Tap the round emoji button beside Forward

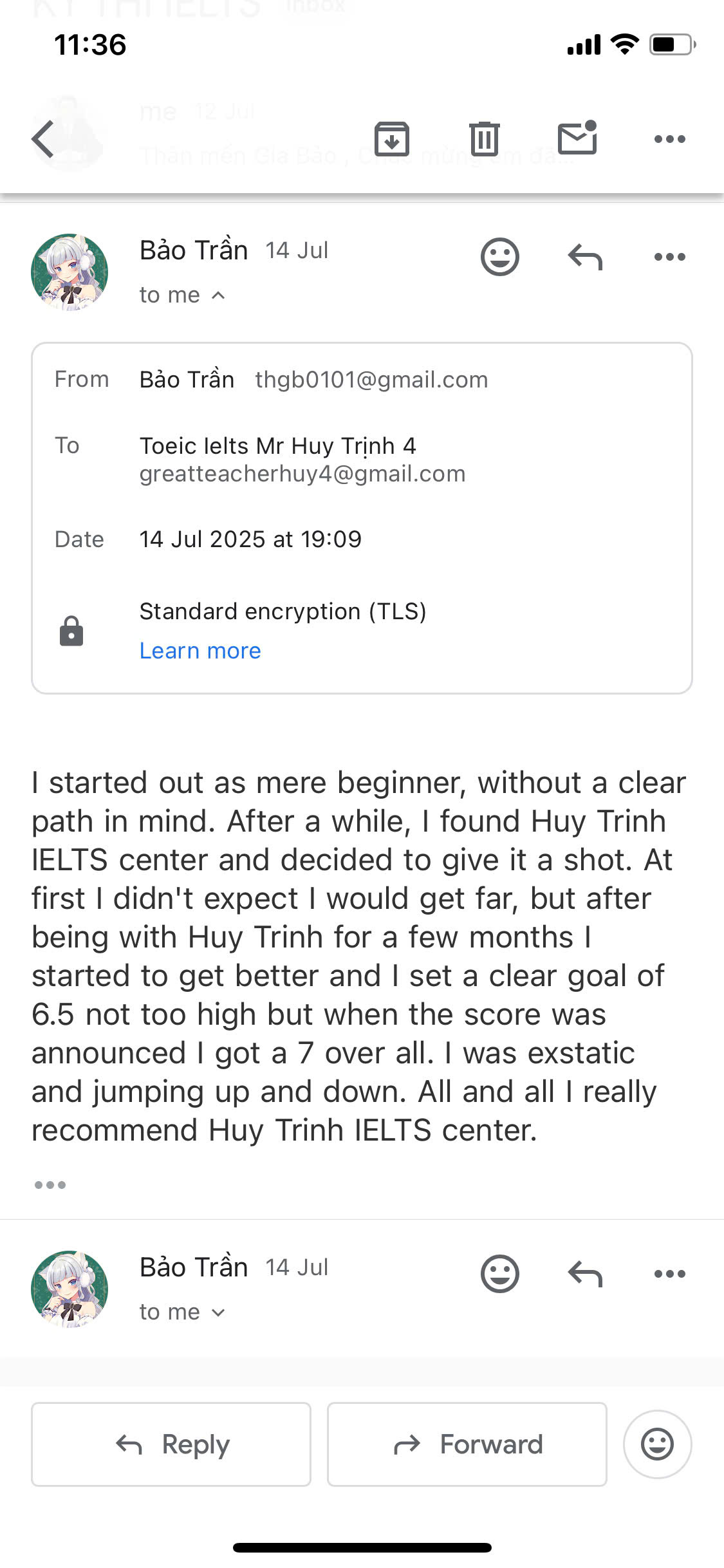click(x=658, y=1444)
